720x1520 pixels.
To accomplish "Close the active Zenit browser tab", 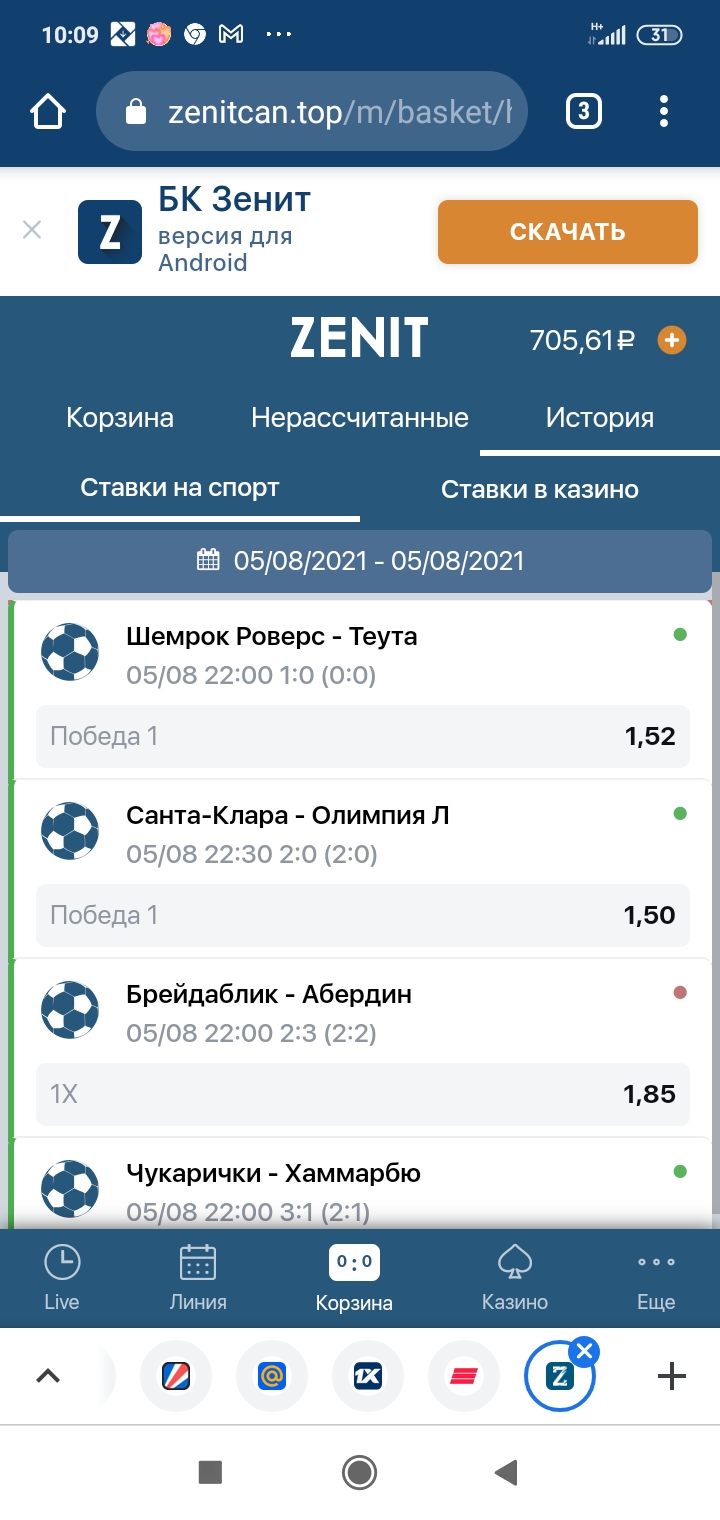I will point(586,1352).
